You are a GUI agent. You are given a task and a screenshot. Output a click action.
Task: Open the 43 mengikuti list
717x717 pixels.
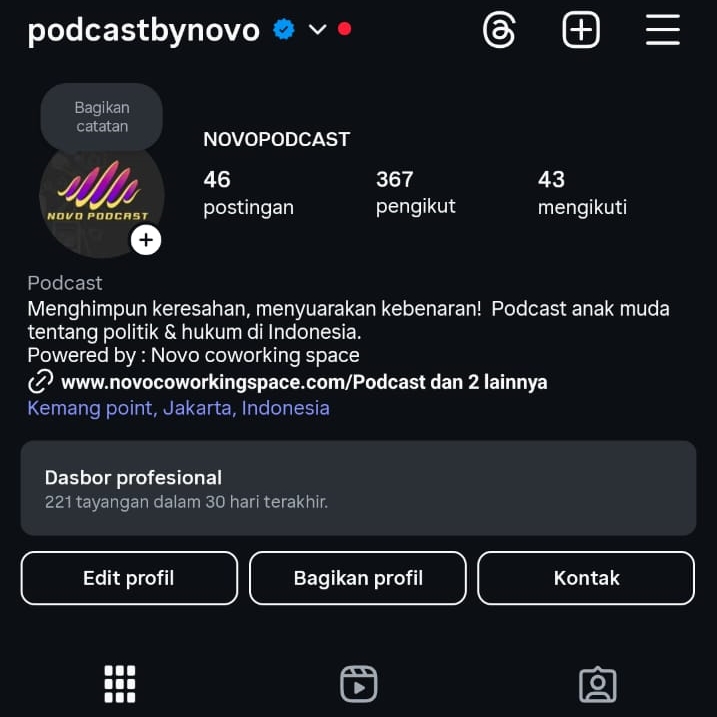582,193
